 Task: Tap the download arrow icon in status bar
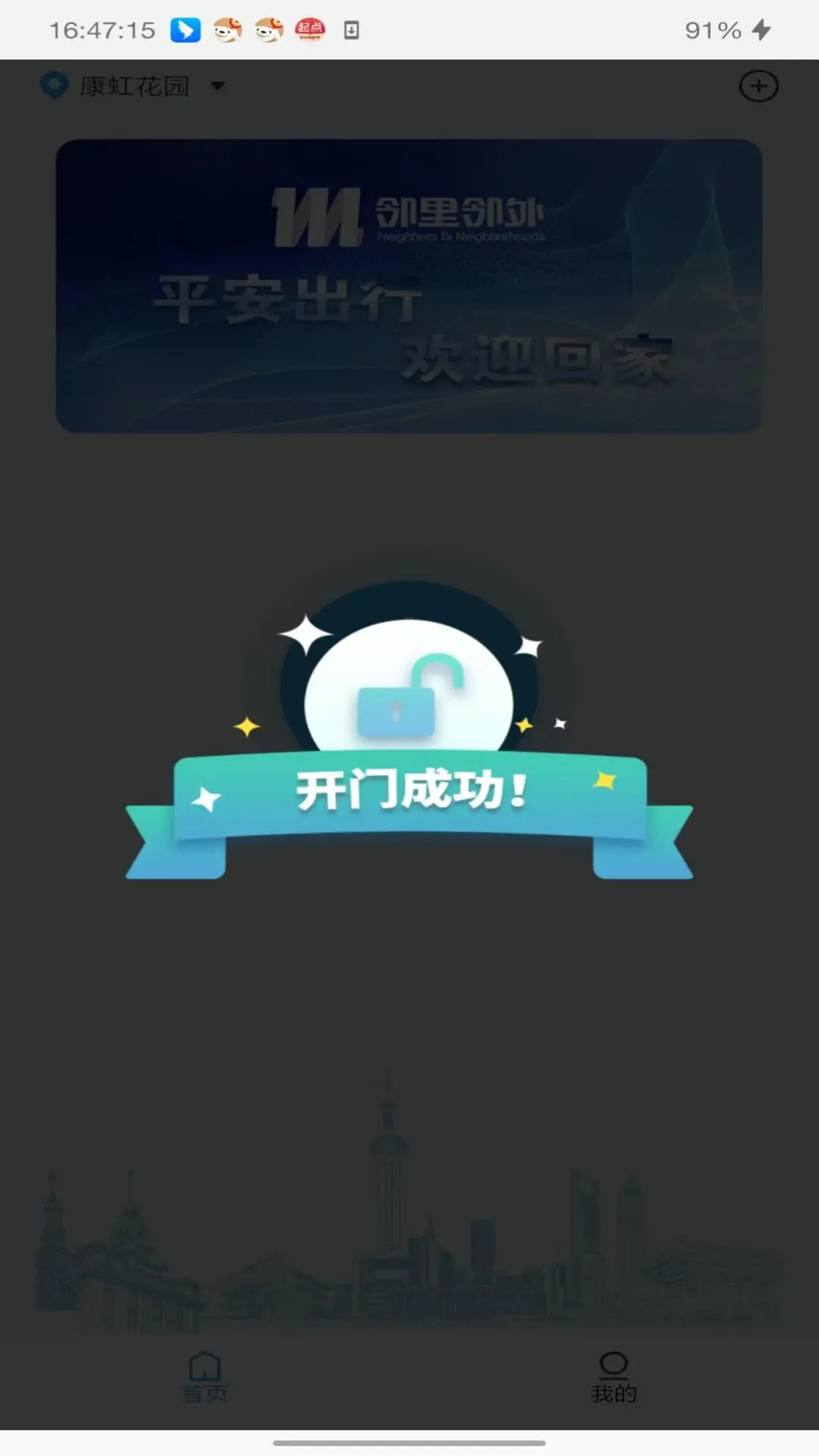pyautogui.click(x=352, y=30)
